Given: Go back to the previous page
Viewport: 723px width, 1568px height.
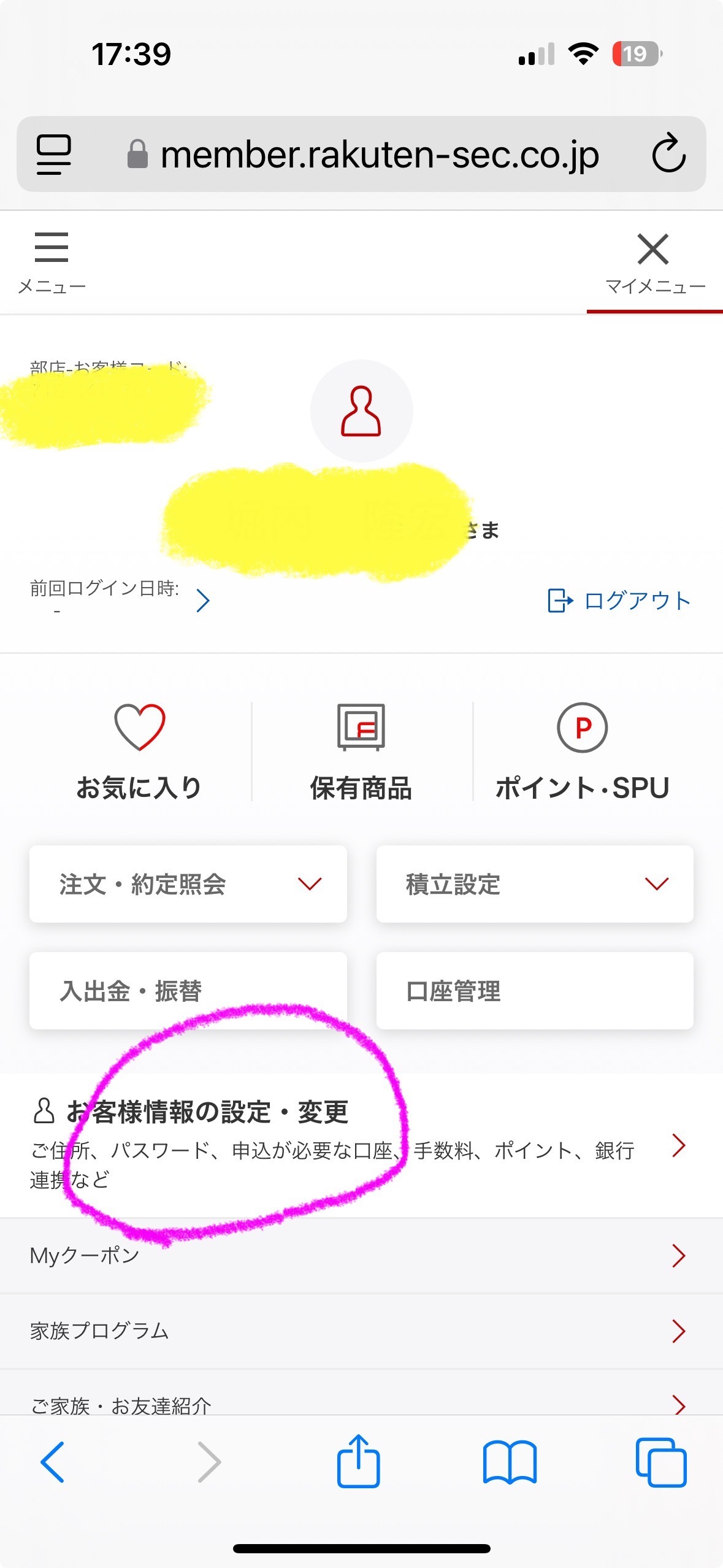Looking at the screenshot, I should coord(53,1462).
